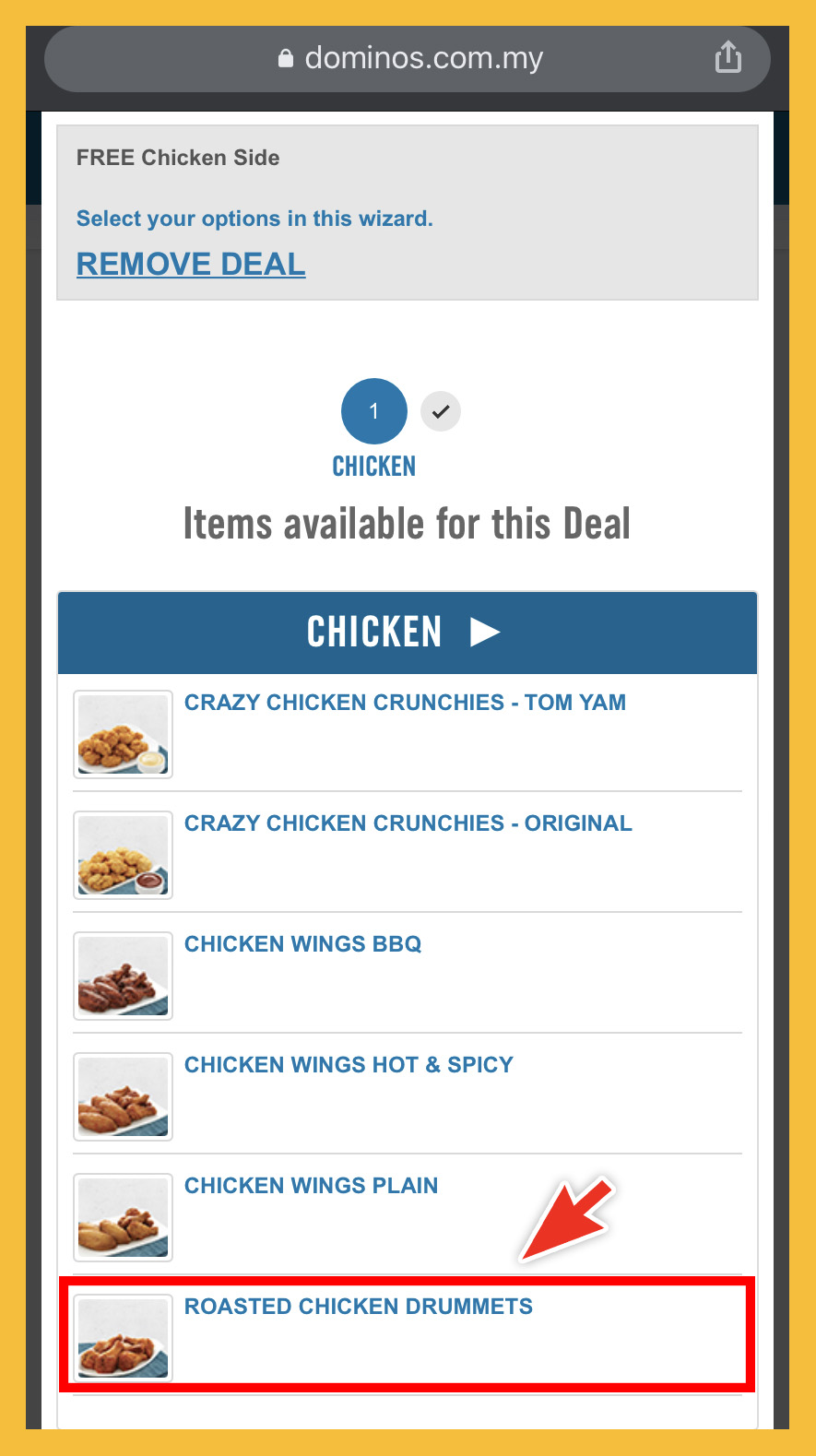Image resolution: width=816 pixels, height=1456 pixels.
Task: Select Roasted Chicken Drummets
Action: tap(358, 1307)
